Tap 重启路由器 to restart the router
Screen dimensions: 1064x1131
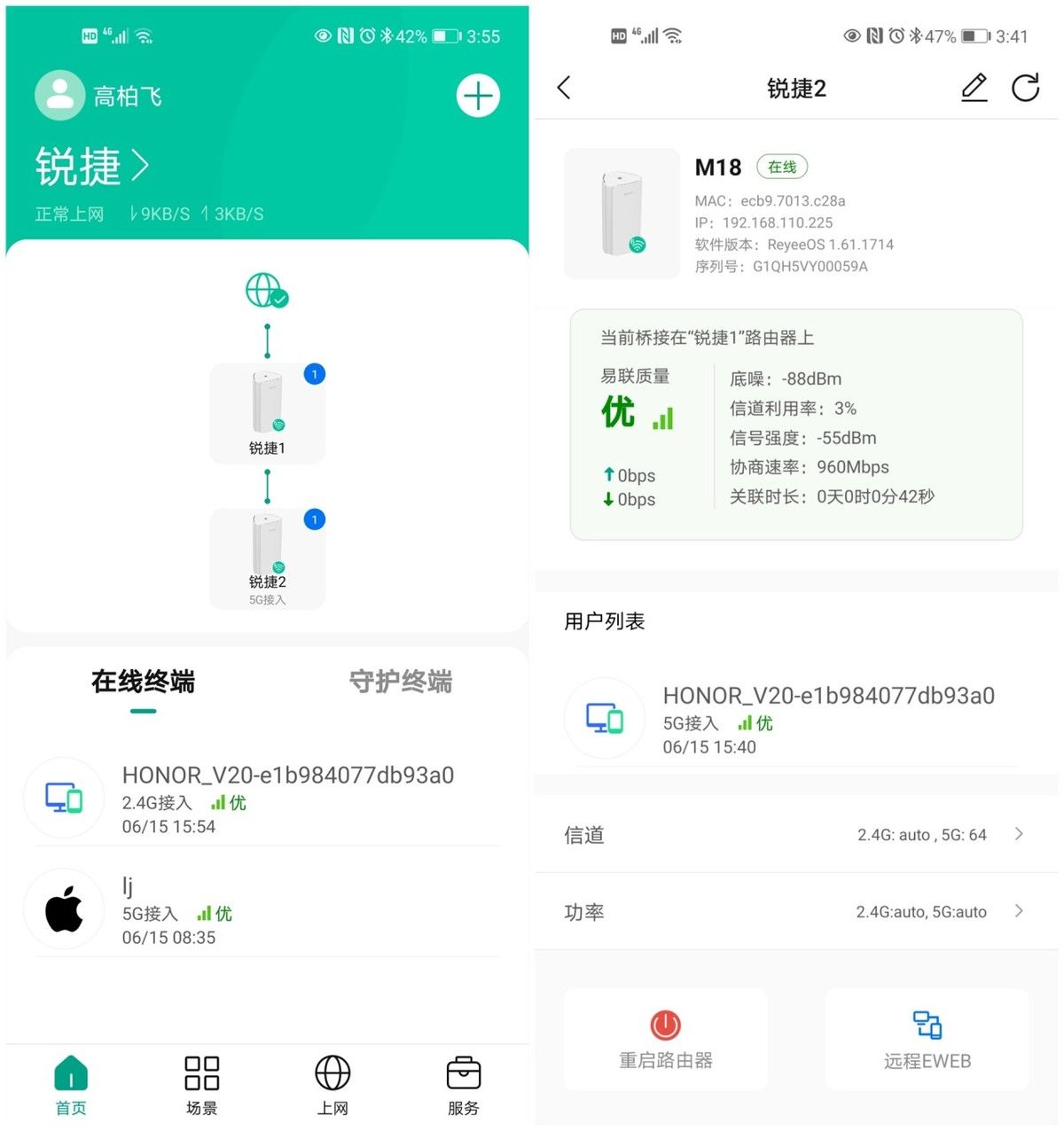pos(665,1040)
